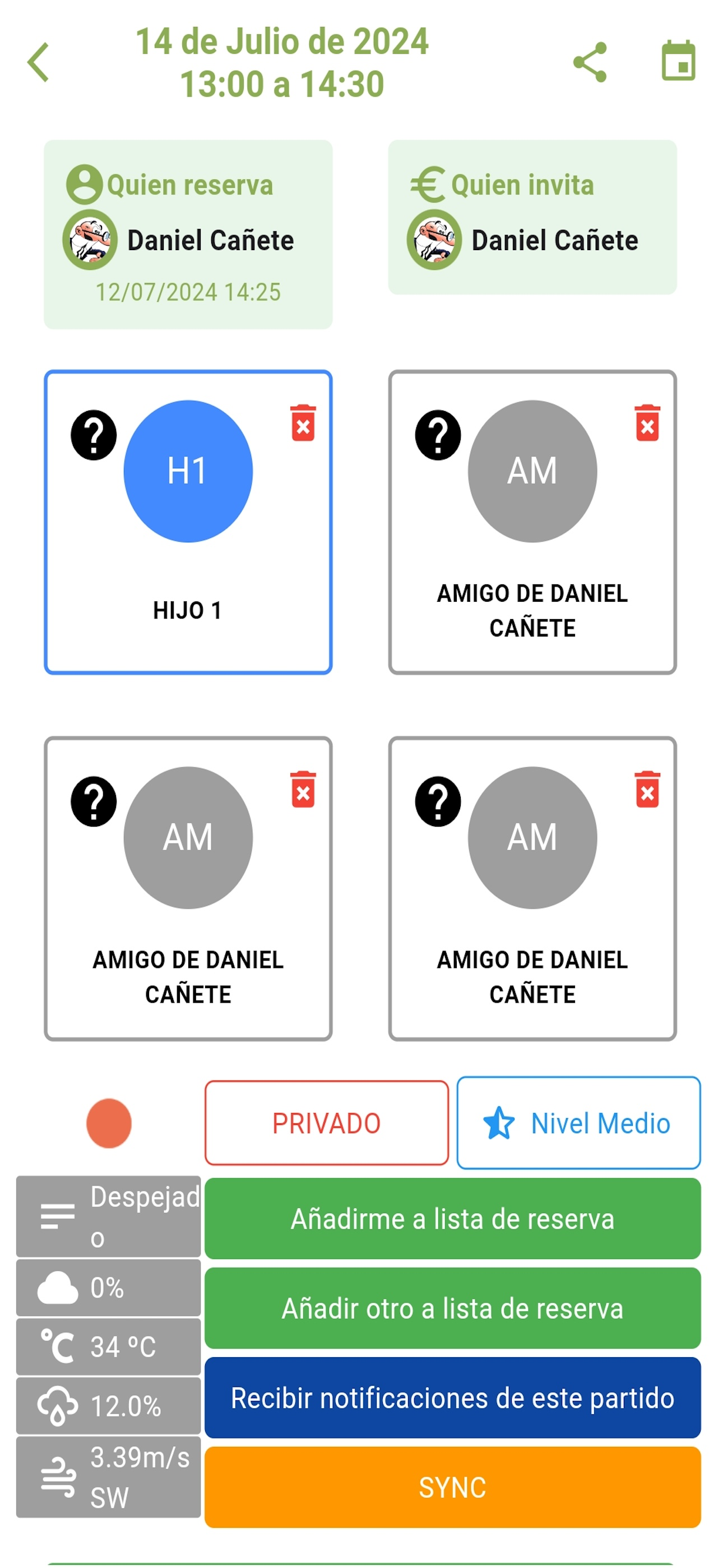The width and height of the screenshot is (723, 1568).
Task: Delete HIJO 1 from the match
Action: pyautogui.click(x=303, y=422)
